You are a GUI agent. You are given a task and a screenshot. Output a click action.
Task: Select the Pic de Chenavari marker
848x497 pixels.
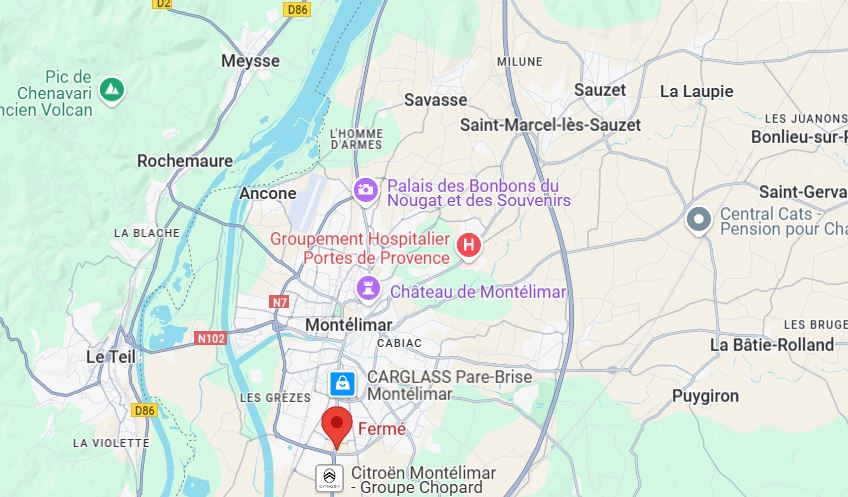tap(113, 89)
